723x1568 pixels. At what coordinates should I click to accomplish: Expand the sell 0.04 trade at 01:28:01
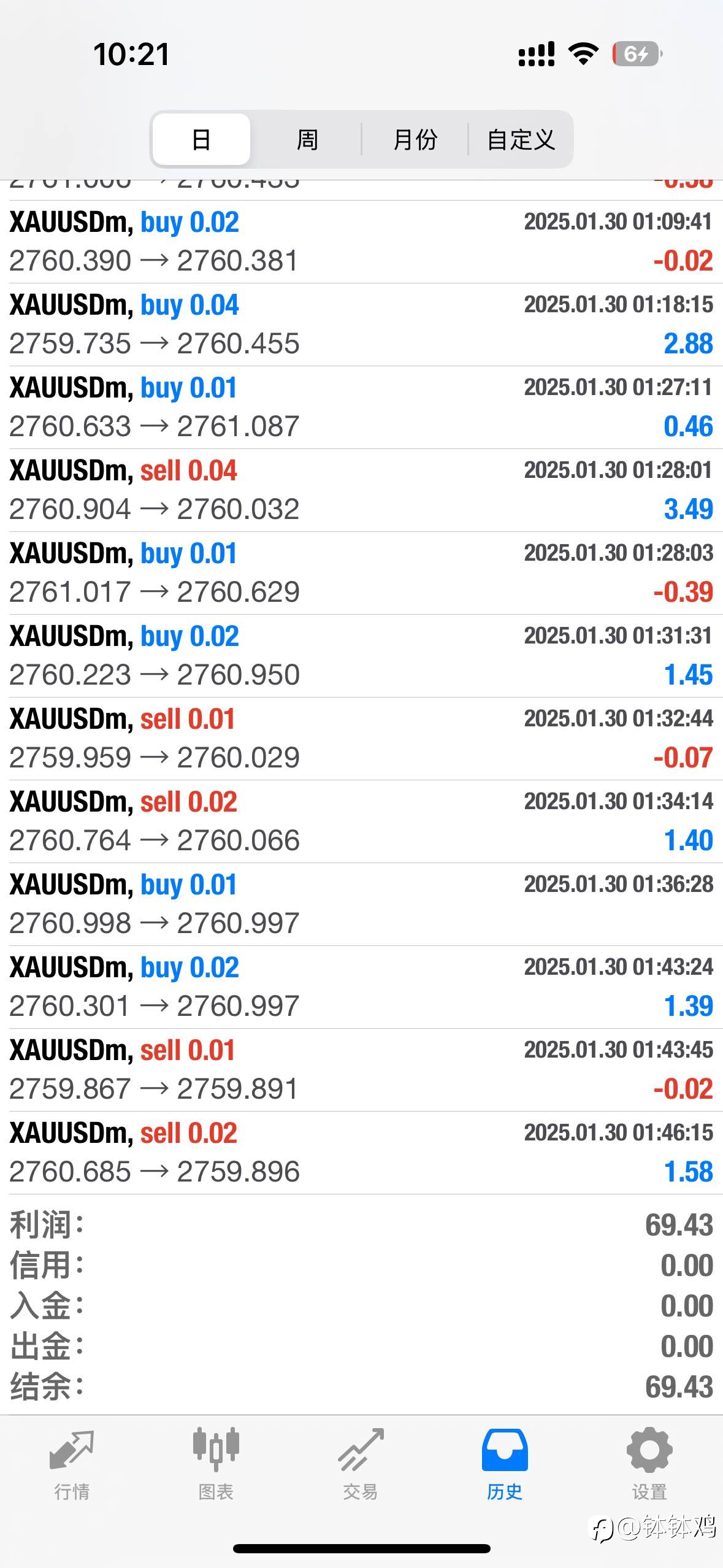pos(361,490)
